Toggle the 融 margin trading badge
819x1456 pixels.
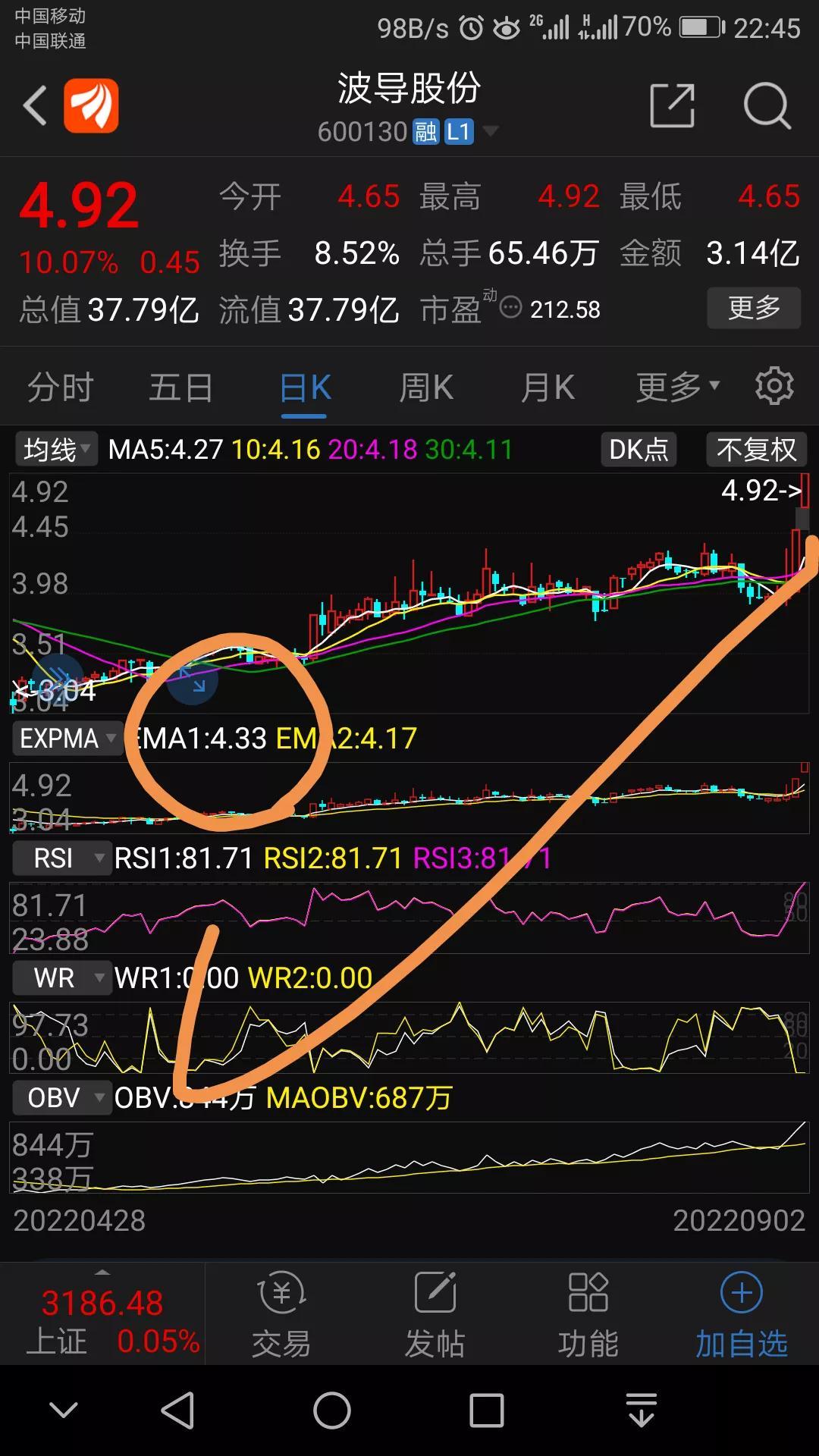tap(422, 130)
